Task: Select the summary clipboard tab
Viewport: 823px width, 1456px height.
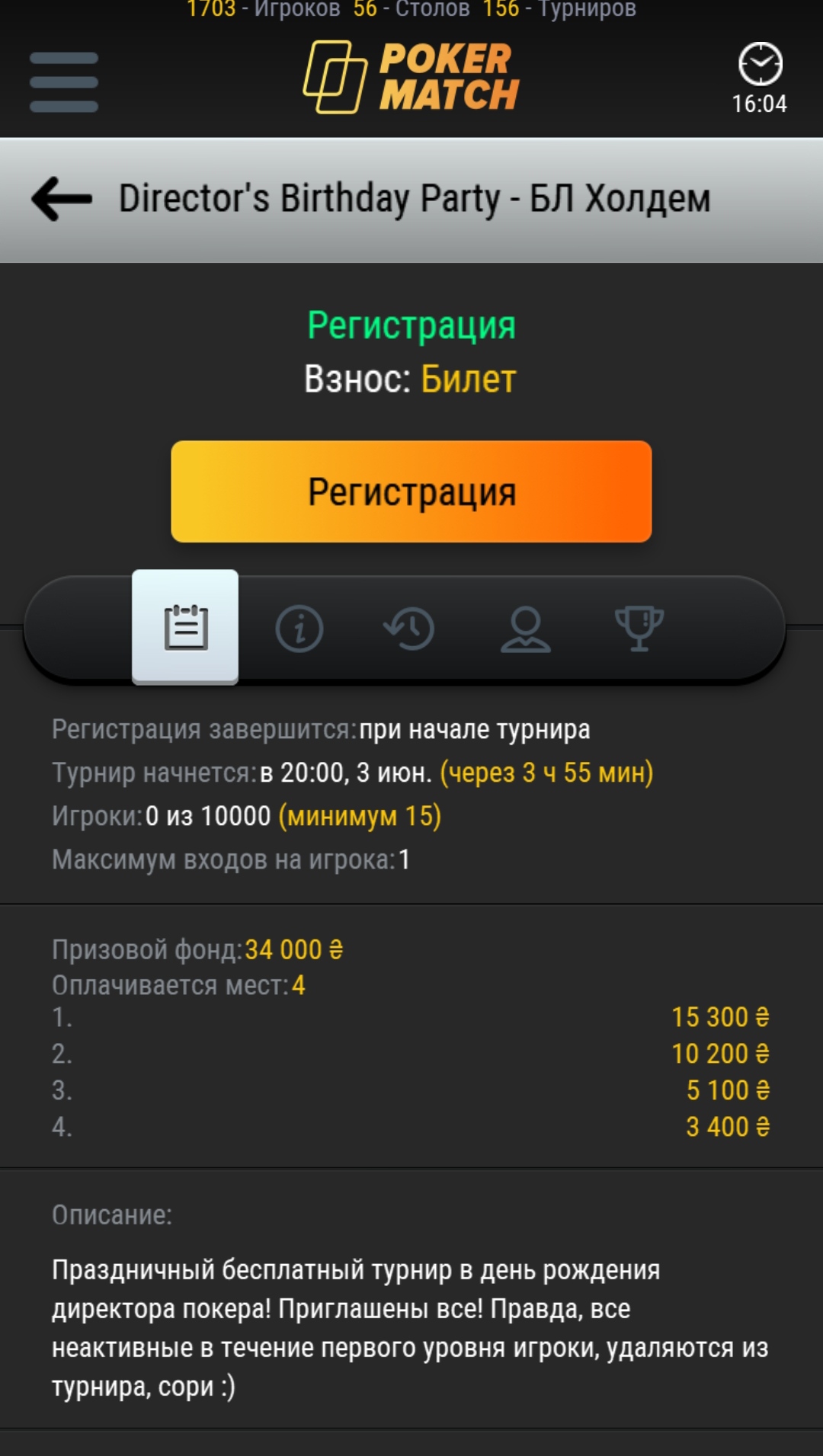Action: pyautogui.click(x=185, y=627)
